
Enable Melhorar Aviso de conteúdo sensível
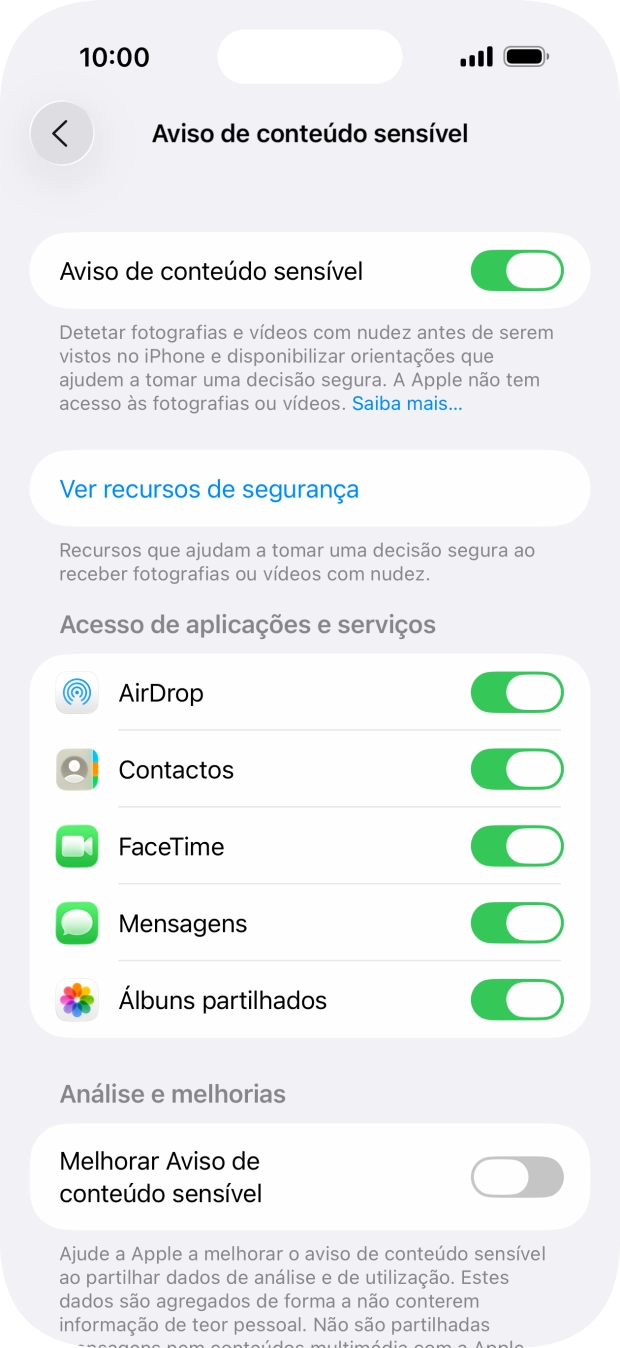(516, 1177)
